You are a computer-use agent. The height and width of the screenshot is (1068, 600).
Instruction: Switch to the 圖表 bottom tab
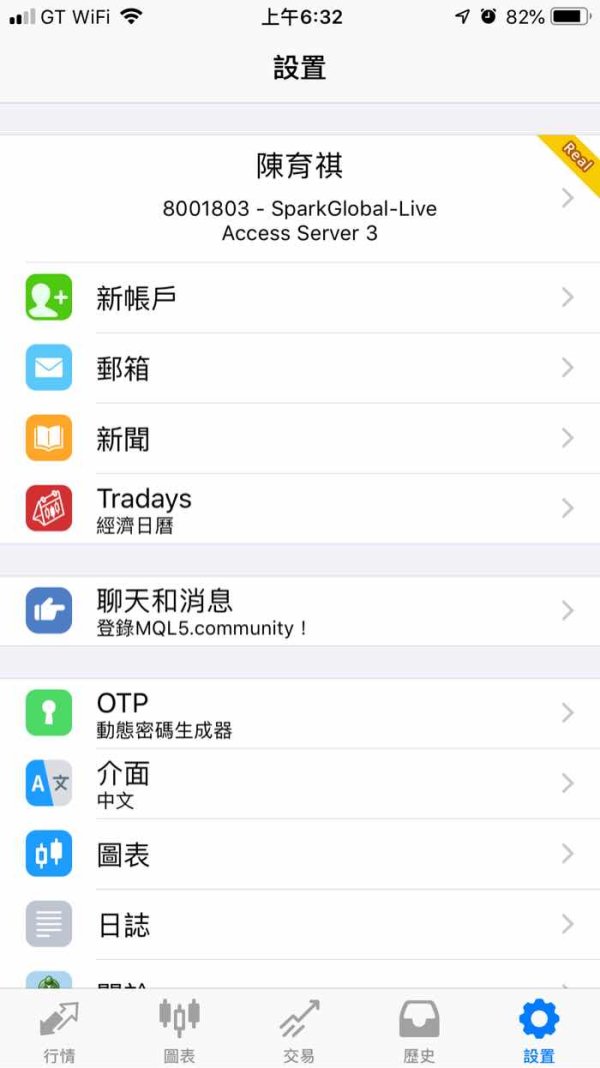pos(180,1029)
